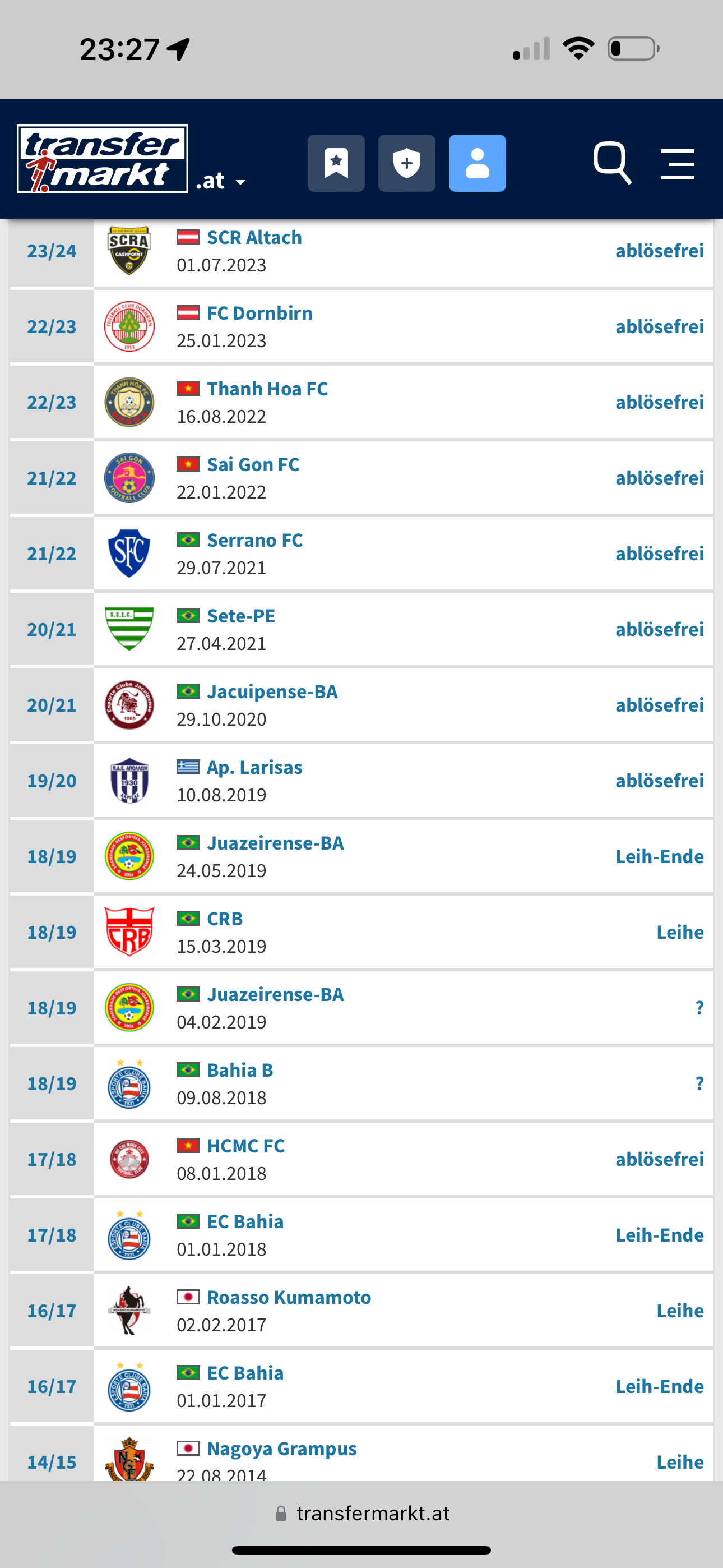Tap the shield plus icon
The image size is (723, 1568).
click(x=406, y=163)
